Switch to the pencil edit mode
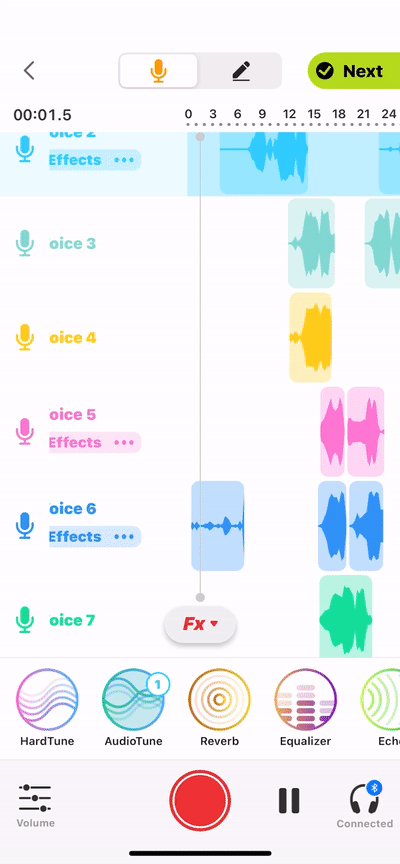This screenshot has height=864, width=400. (x=240, y=71)
